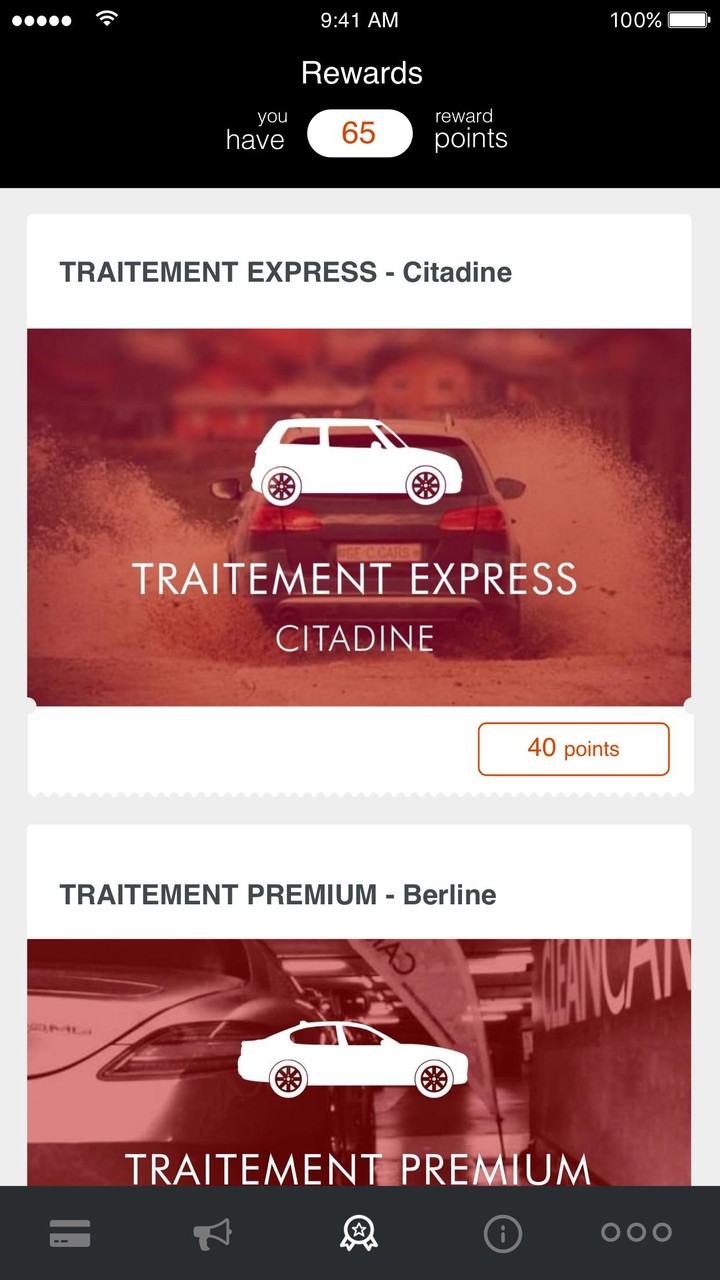Open the Traitement Premium Berline card
This screenshot has width=720, height=1280.
(x=358, y=1060)
